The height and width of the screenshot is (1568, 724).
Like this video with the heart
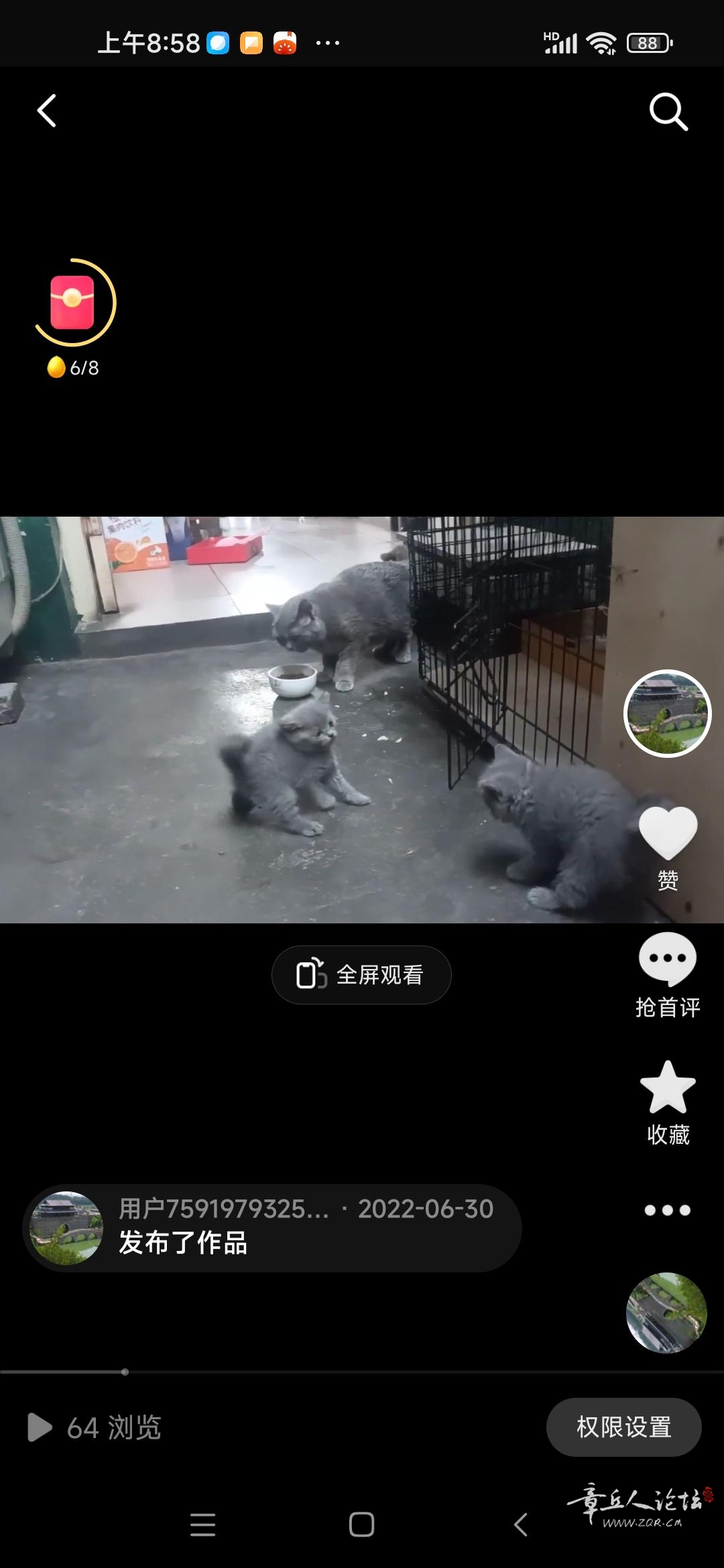pos(668,833)
